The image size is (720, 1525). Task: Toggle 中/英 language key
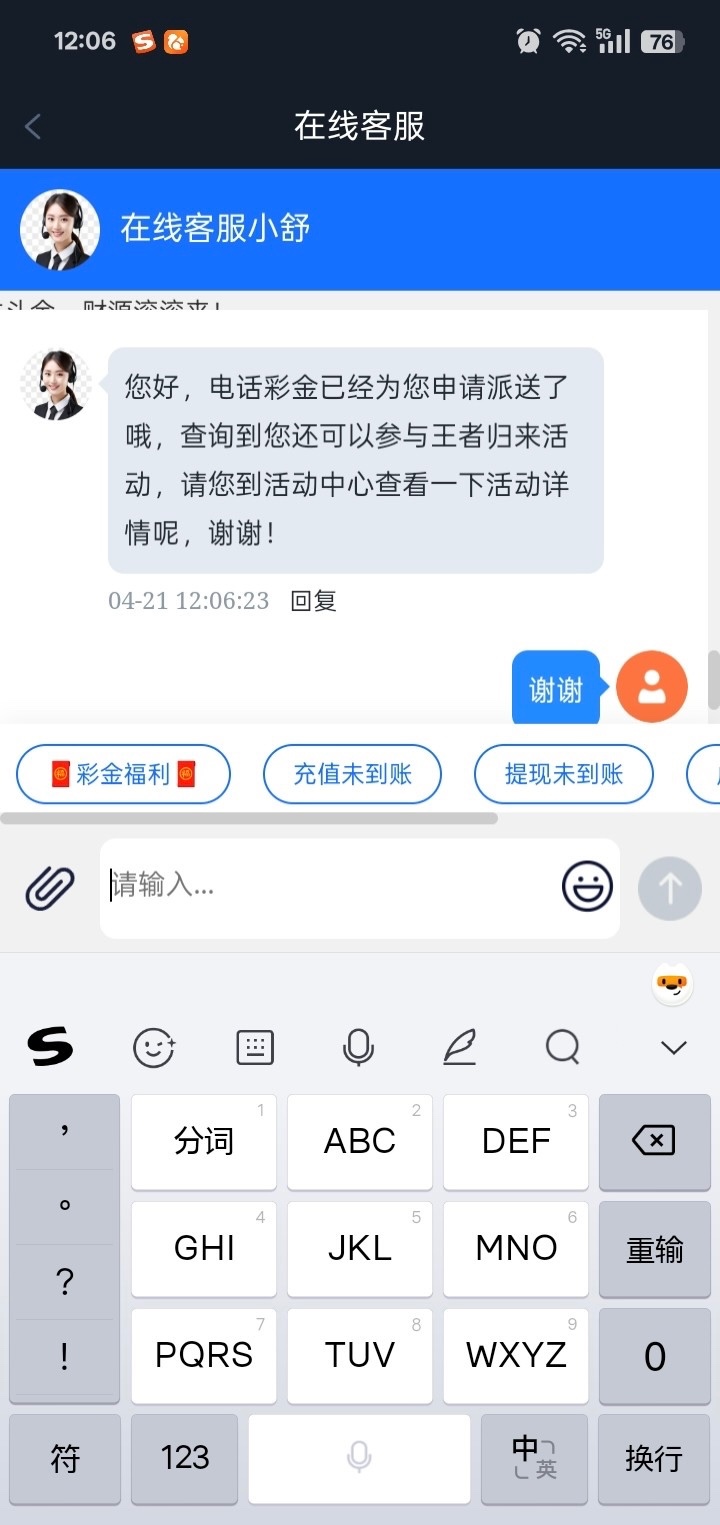click(x=533, y=1458)
